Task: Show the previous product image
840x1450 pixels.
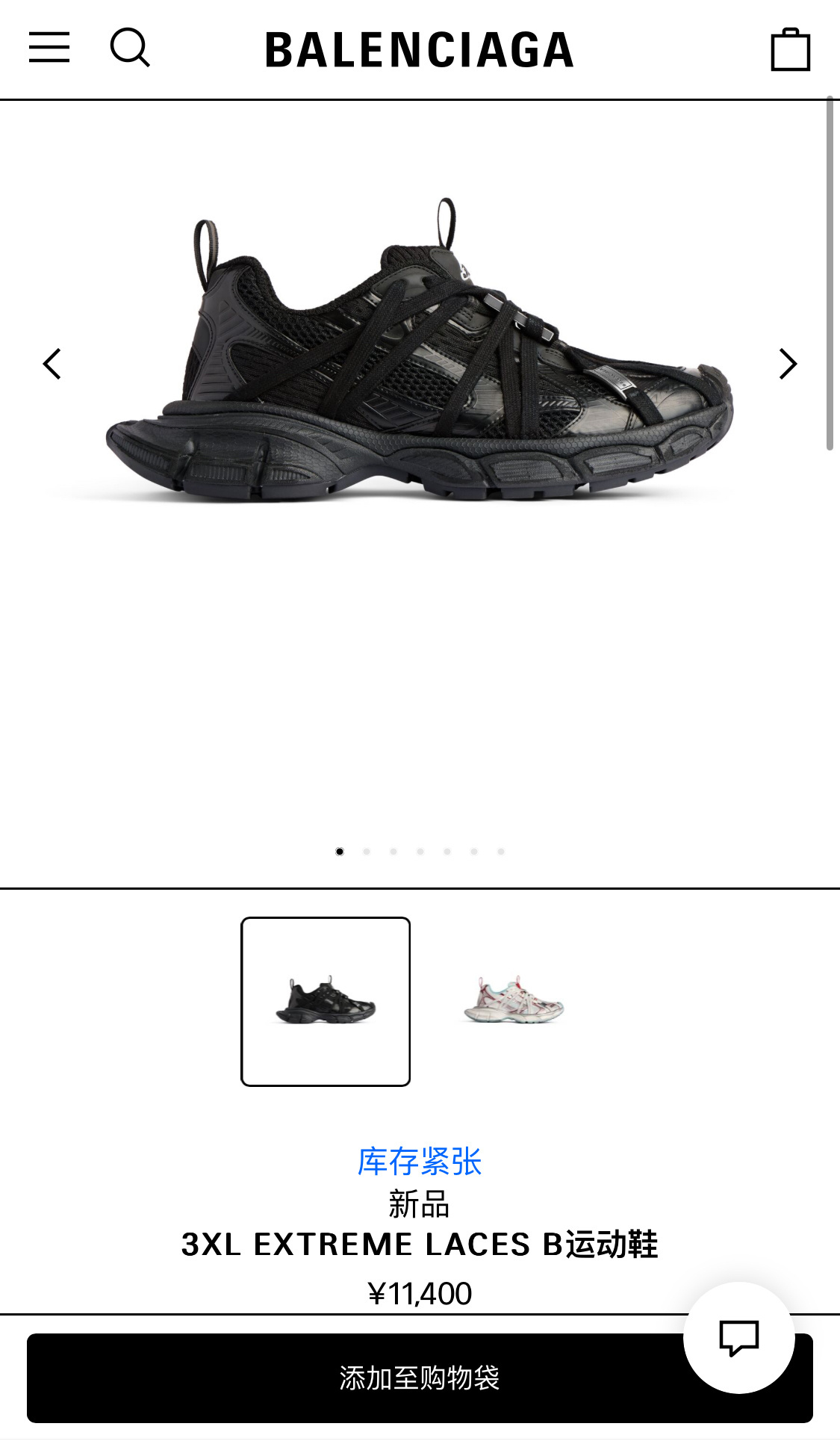Action: coord(52,364)
